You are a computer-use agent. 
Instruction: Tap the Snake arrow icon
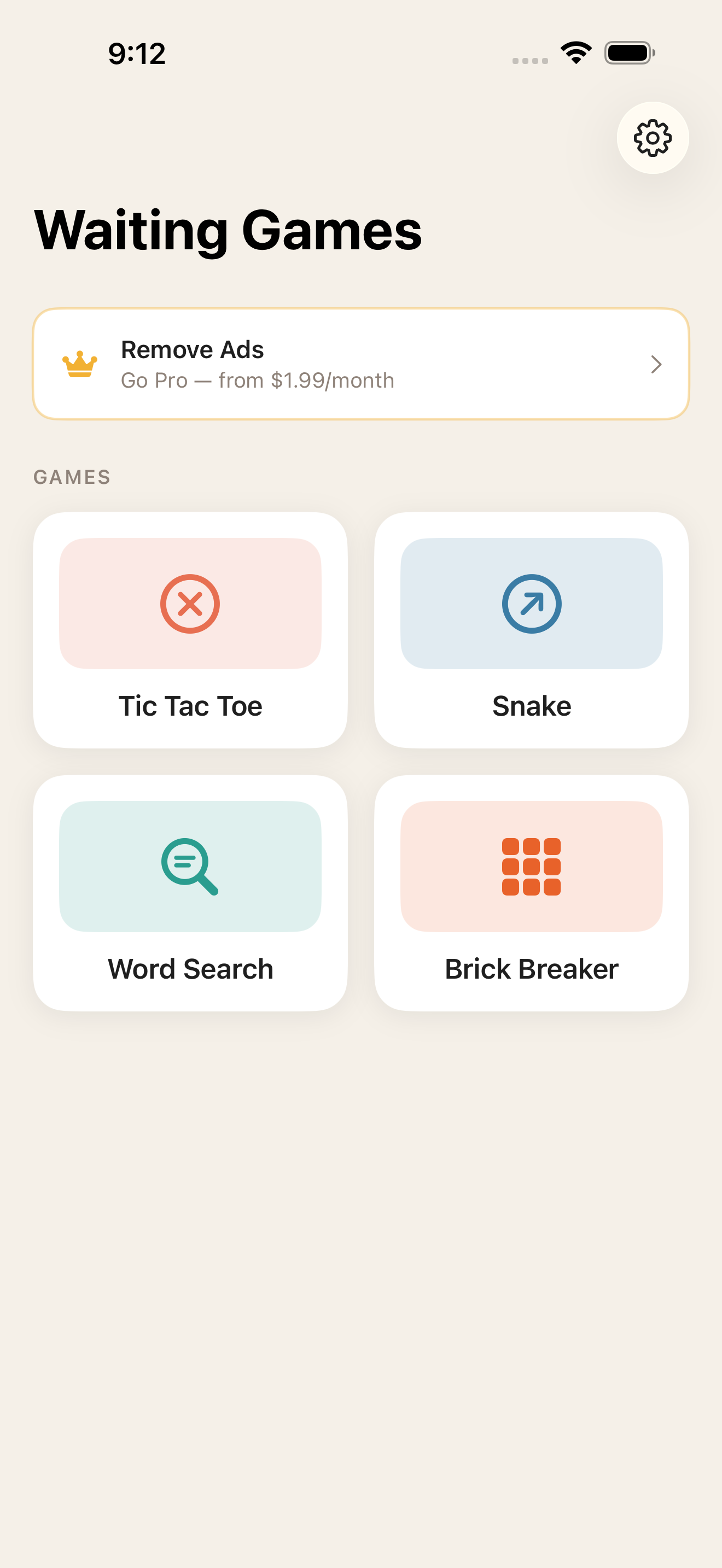[531, 603]
